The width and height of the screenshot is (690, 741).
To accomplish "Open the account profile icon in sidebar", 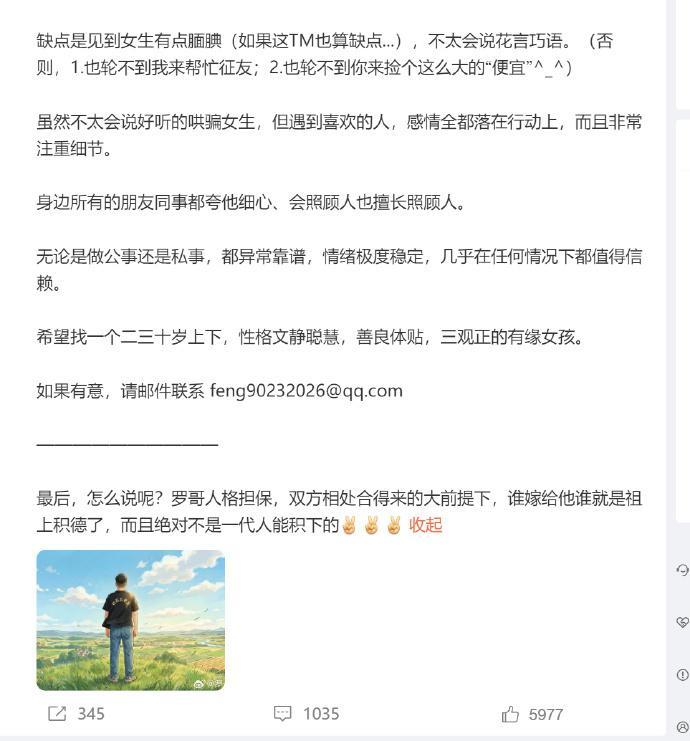I will (x=682, y=727).
